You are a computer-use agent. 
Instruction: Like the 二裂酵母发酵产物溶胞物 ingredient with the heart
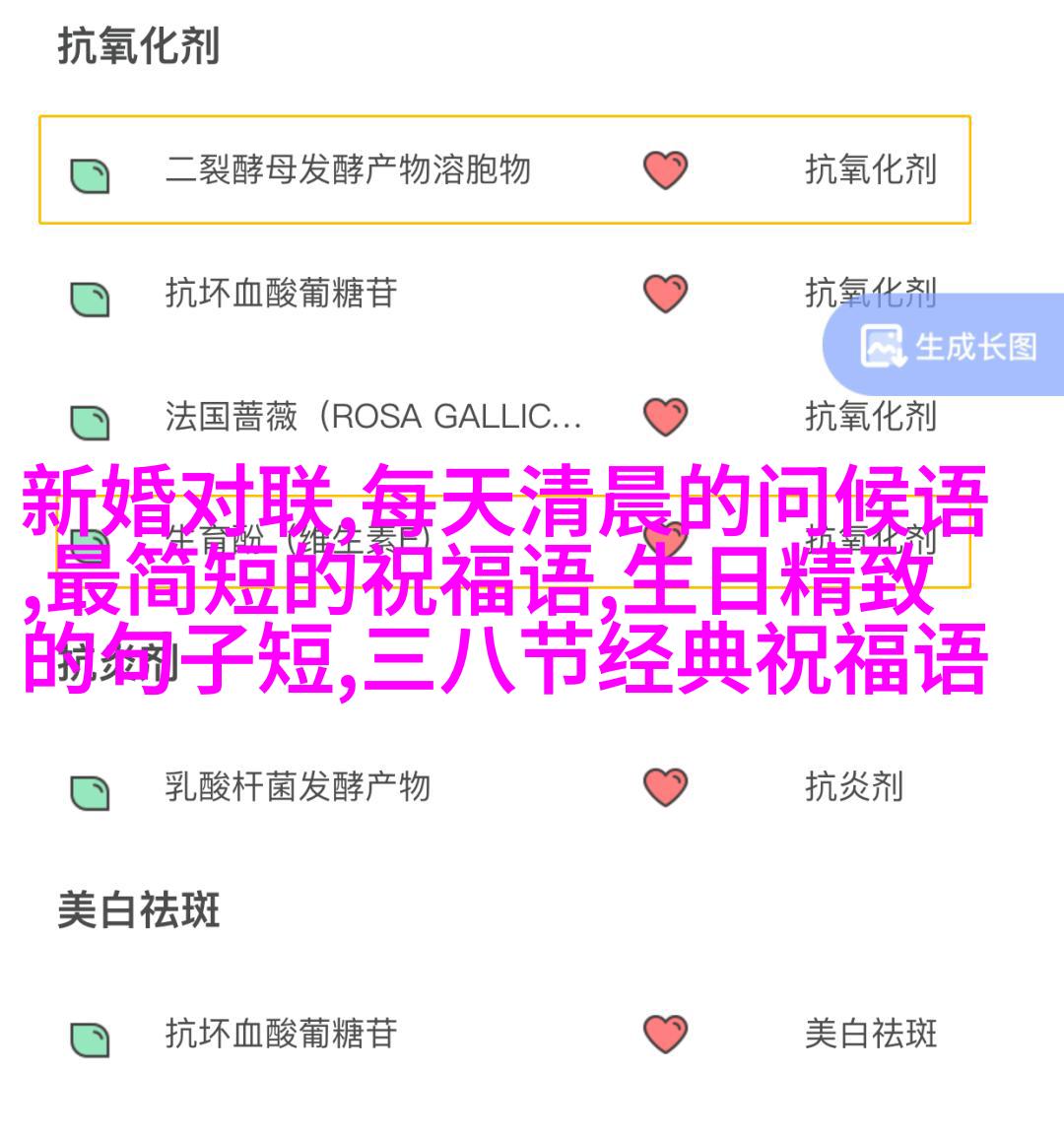click(665, 170)
